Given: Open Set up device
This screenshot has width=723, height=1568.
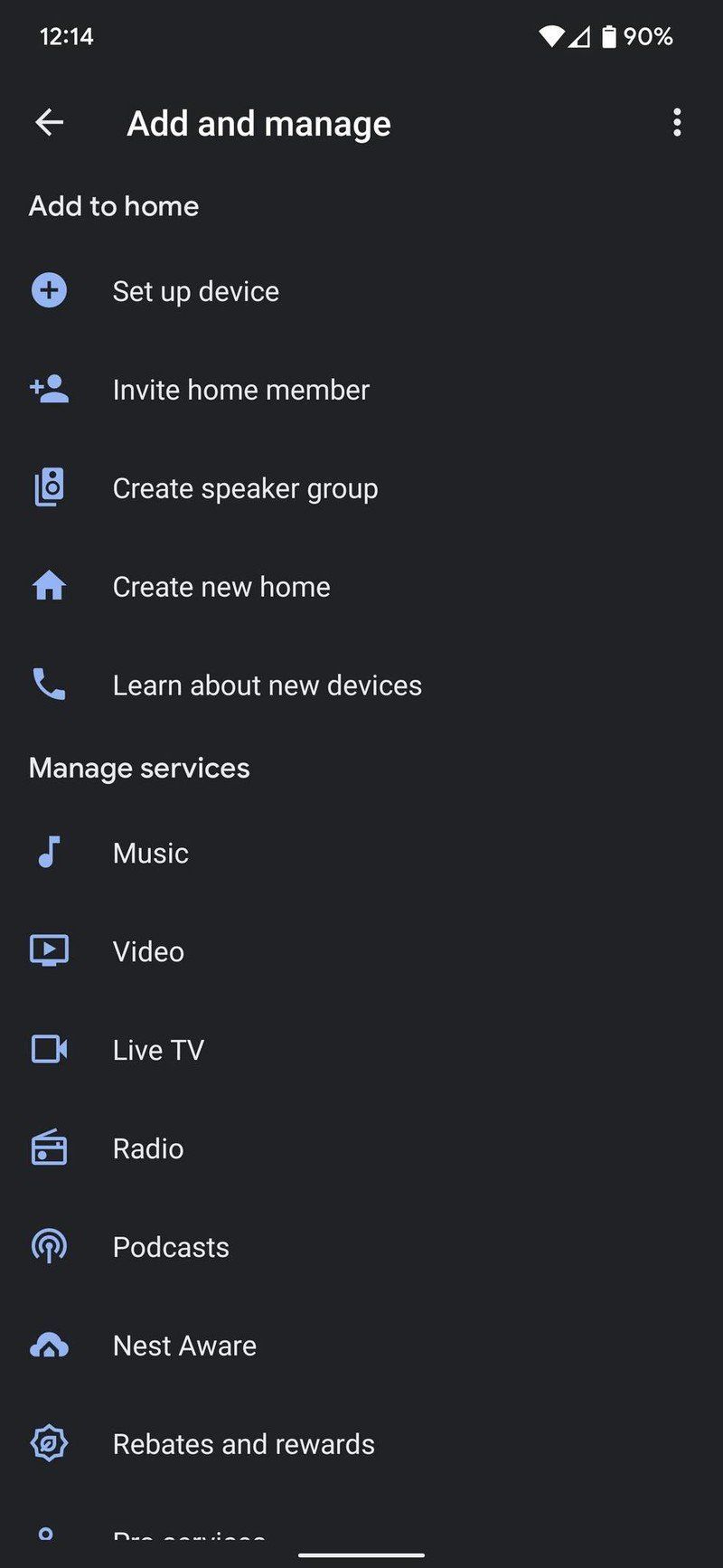Looking at the screenshot, I should pyautogui.click(x=195, y=291).
